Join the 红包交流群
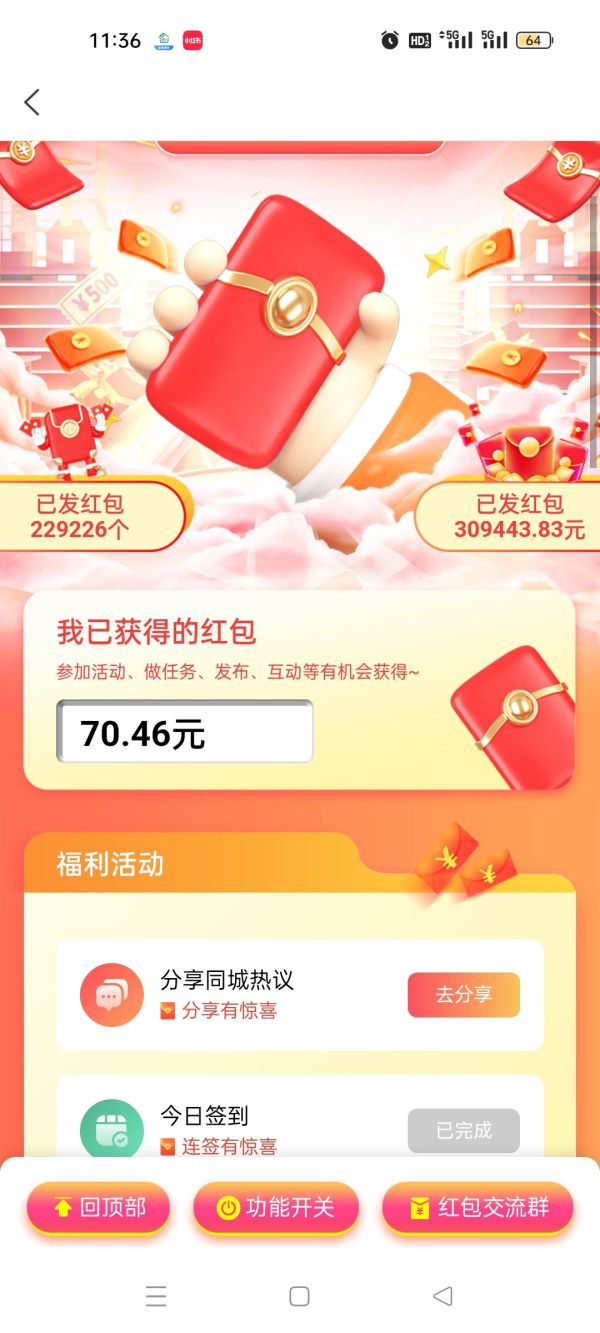 tap(478, 1208)
